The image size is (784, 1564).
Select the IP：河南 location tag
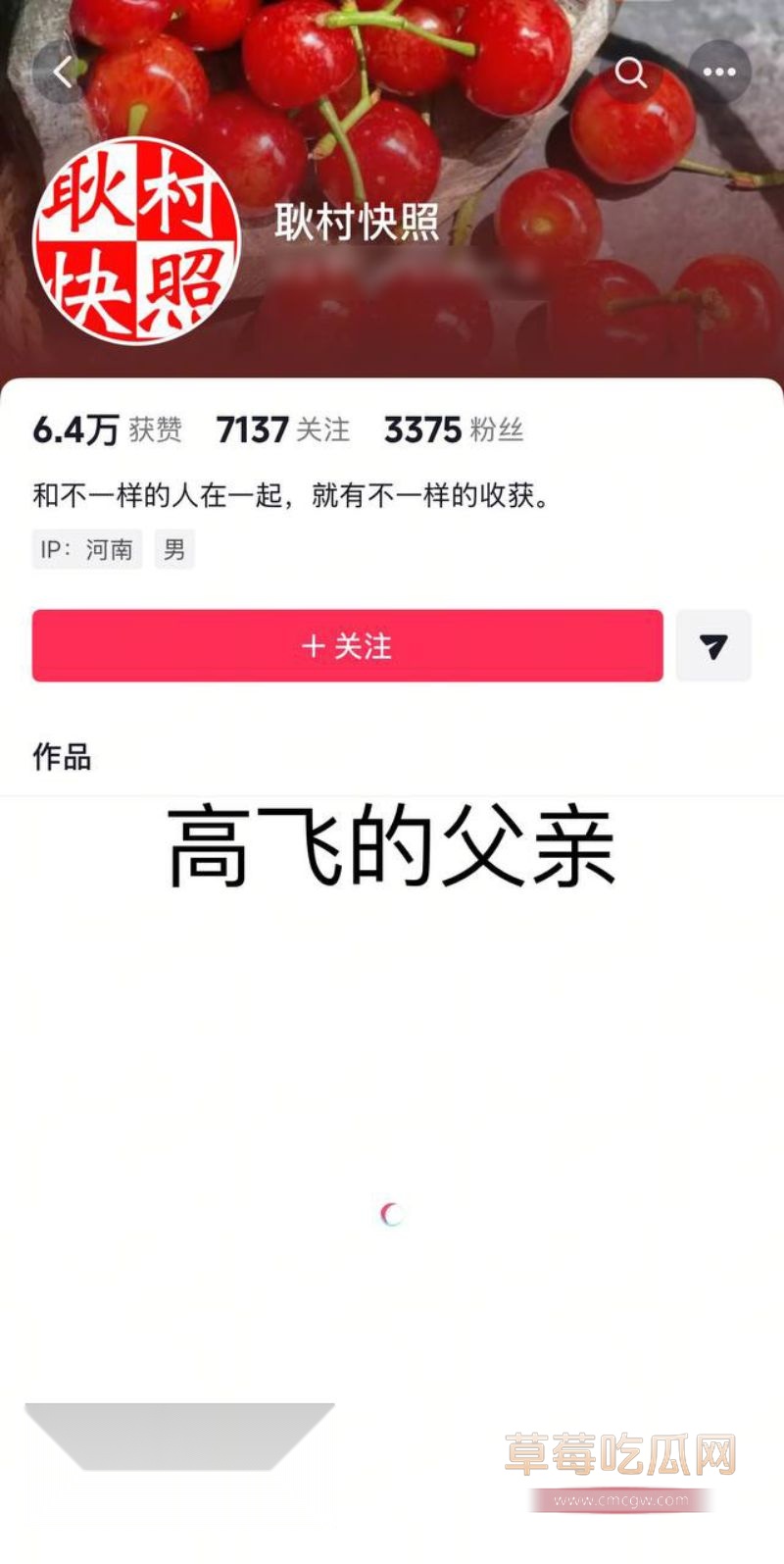coord(86,549)
